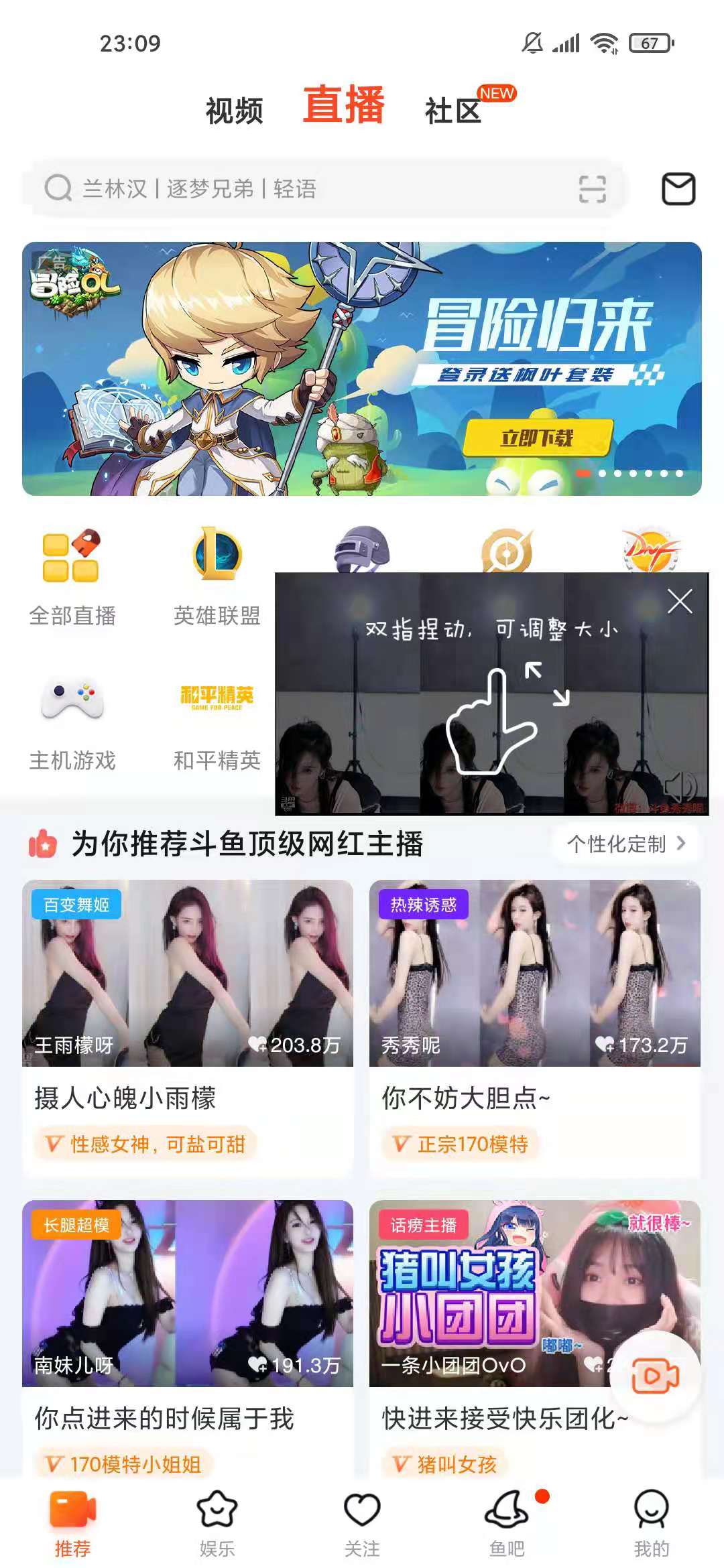This screenshot has height=1568, width=724.
Task: Switch to the 视频 tab
Action: point(234,111)
